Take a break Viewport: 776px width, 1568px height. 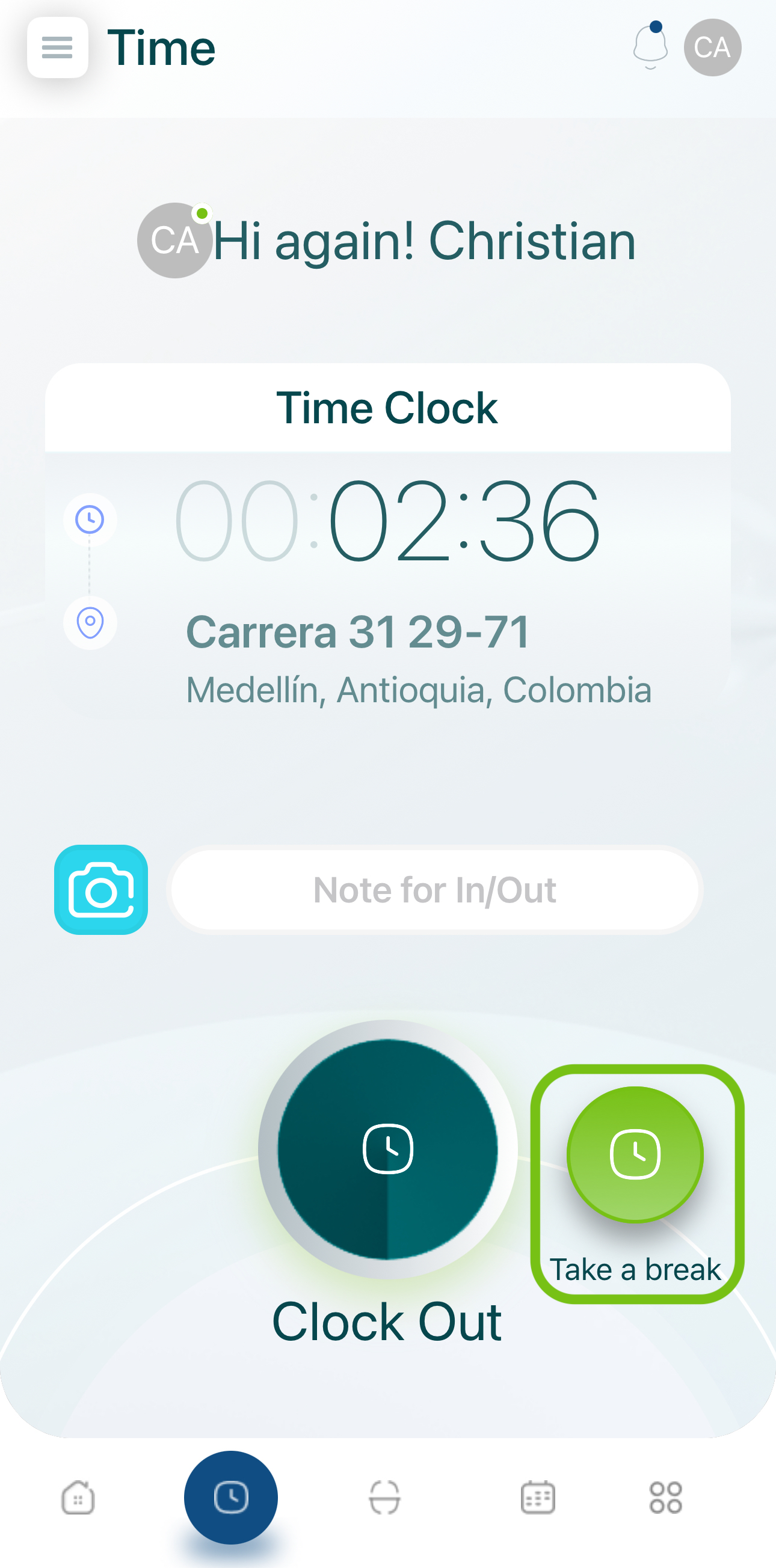[635, 1155]
